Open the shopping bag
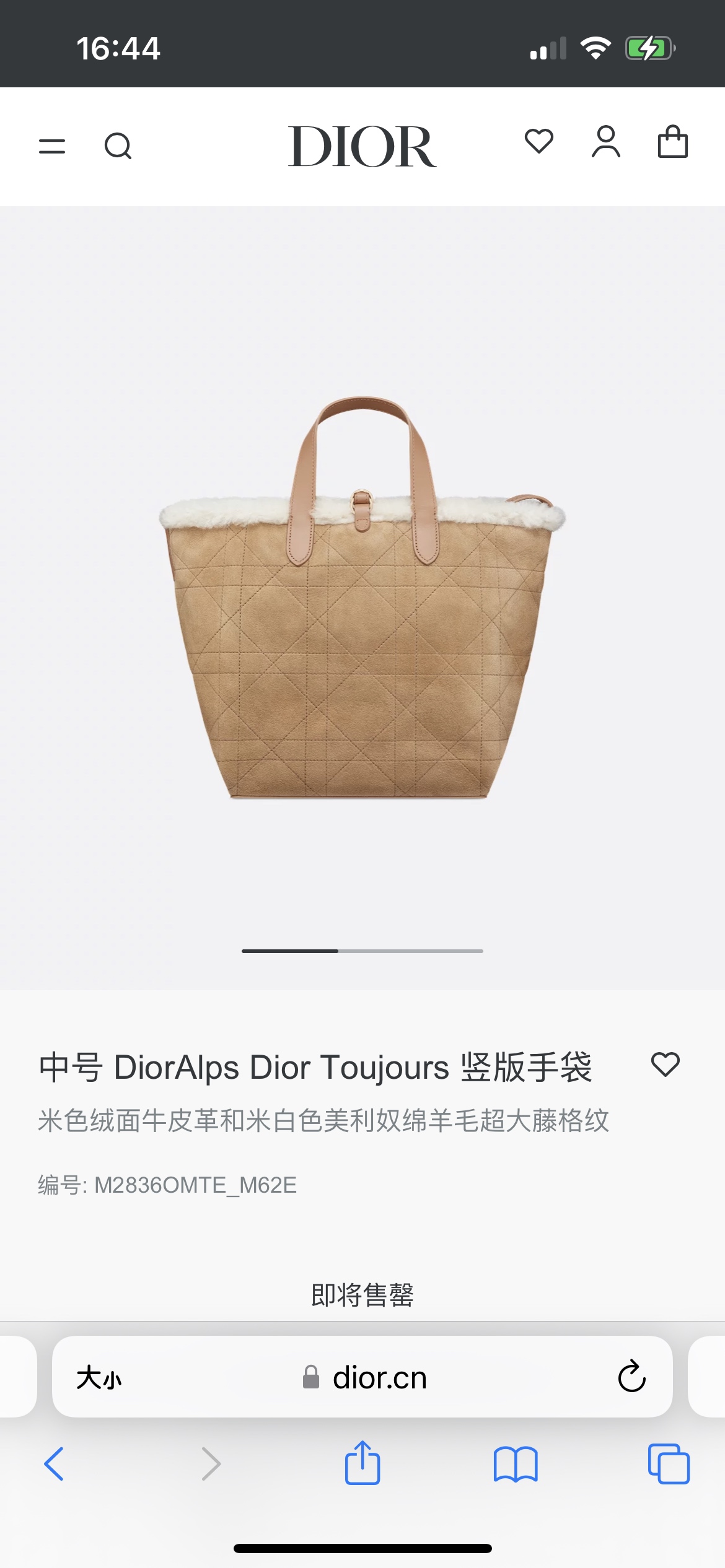 [x=672, y=142]
